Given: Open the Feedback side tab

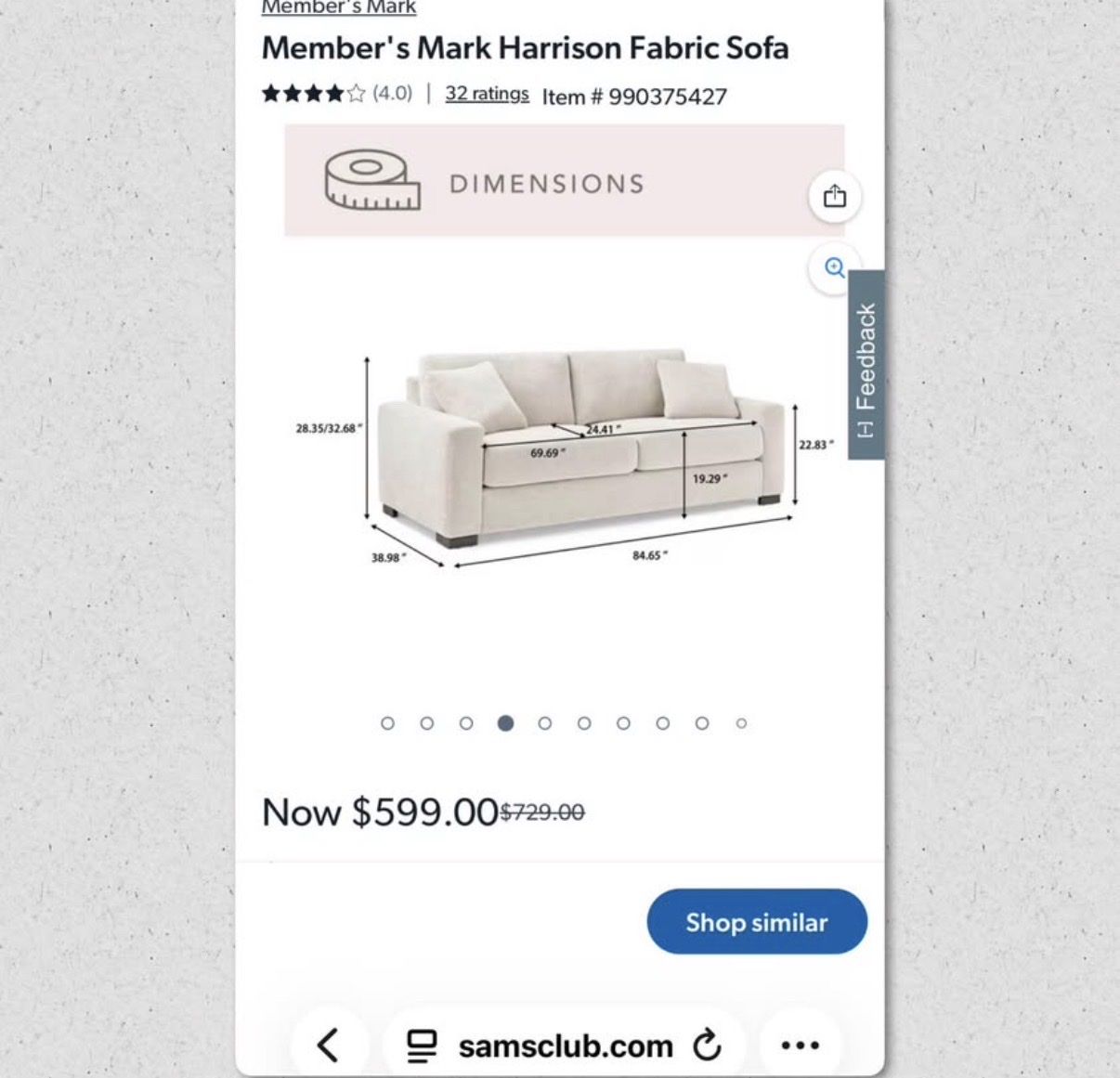Looking at the screenshot, I should tap(866, 365).
